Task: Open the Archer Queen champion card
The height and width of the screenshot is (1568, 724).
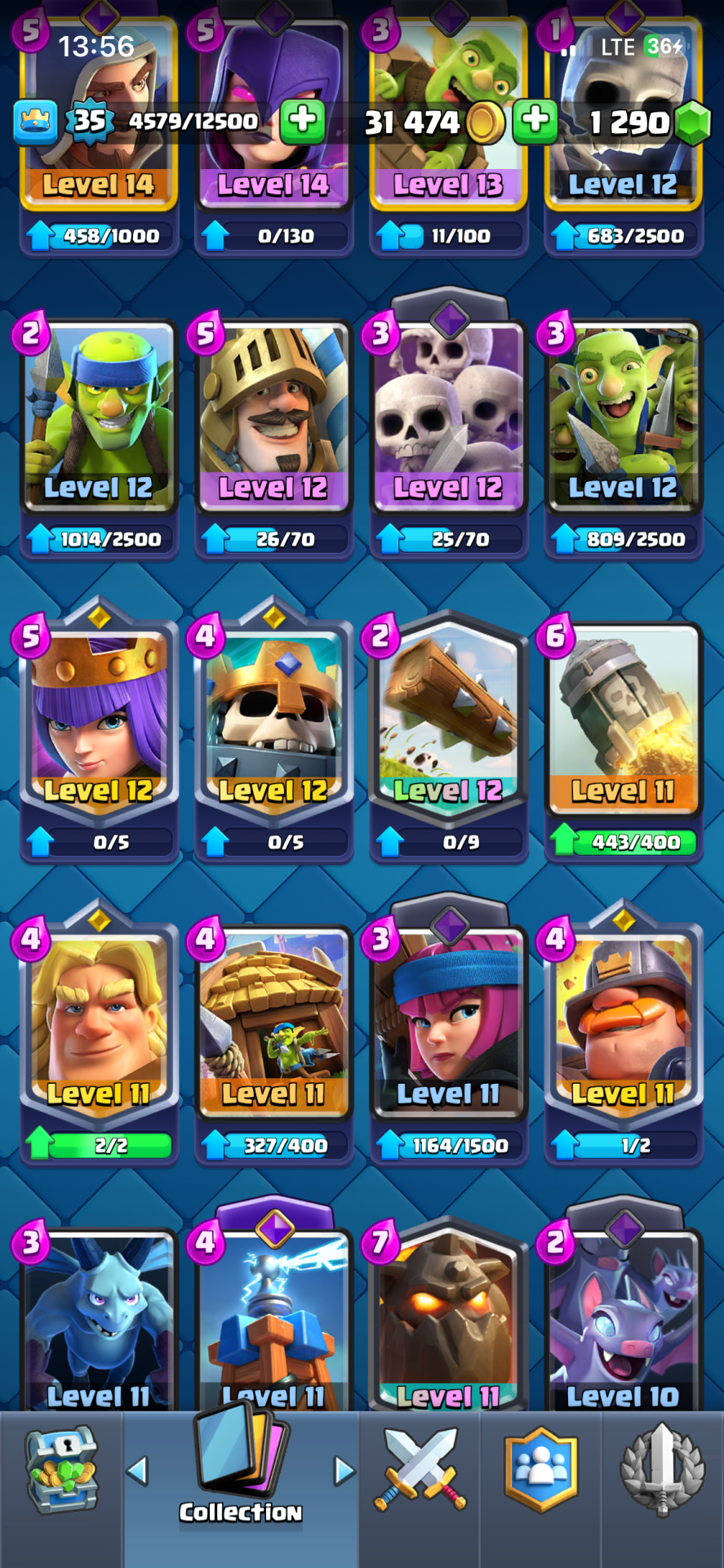Action: [99, 719]
